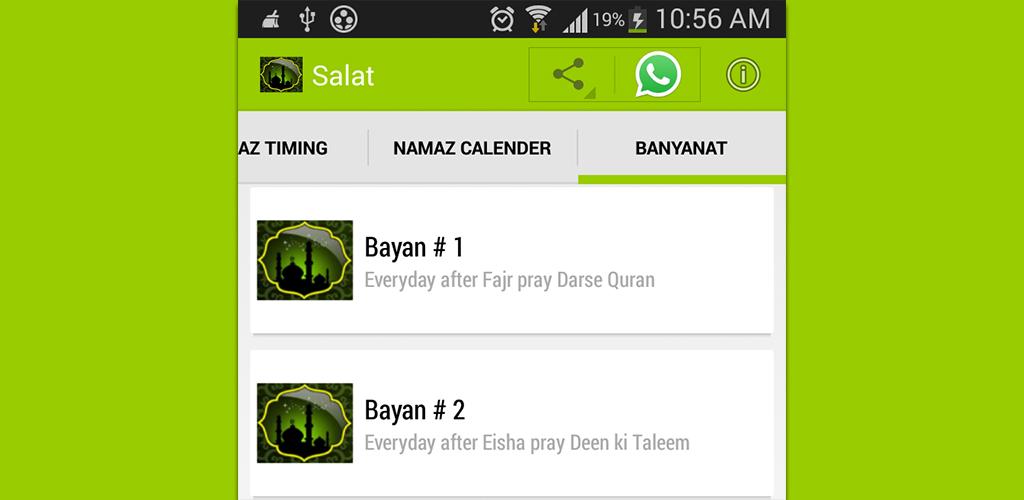Open the share menu
Viewport: 1024px width, 500px height.
[x=570, y=75]
